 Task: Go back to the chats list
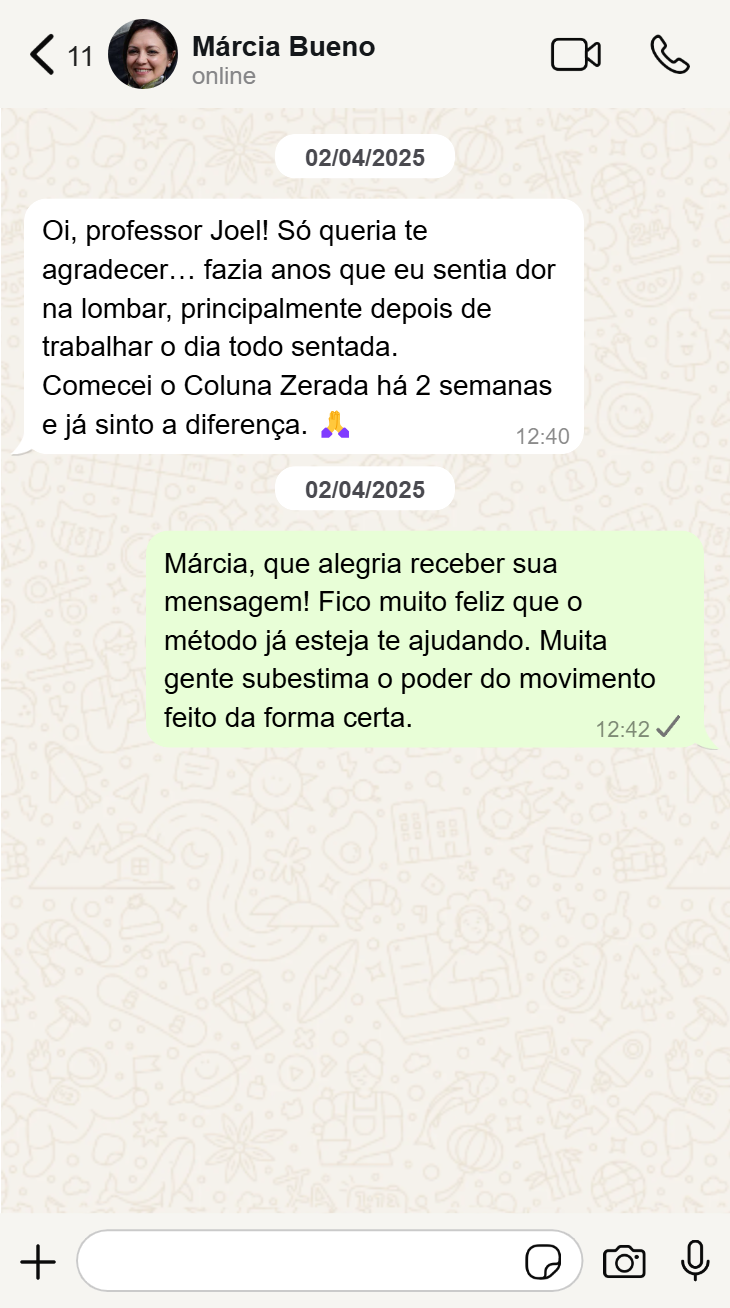42,55
